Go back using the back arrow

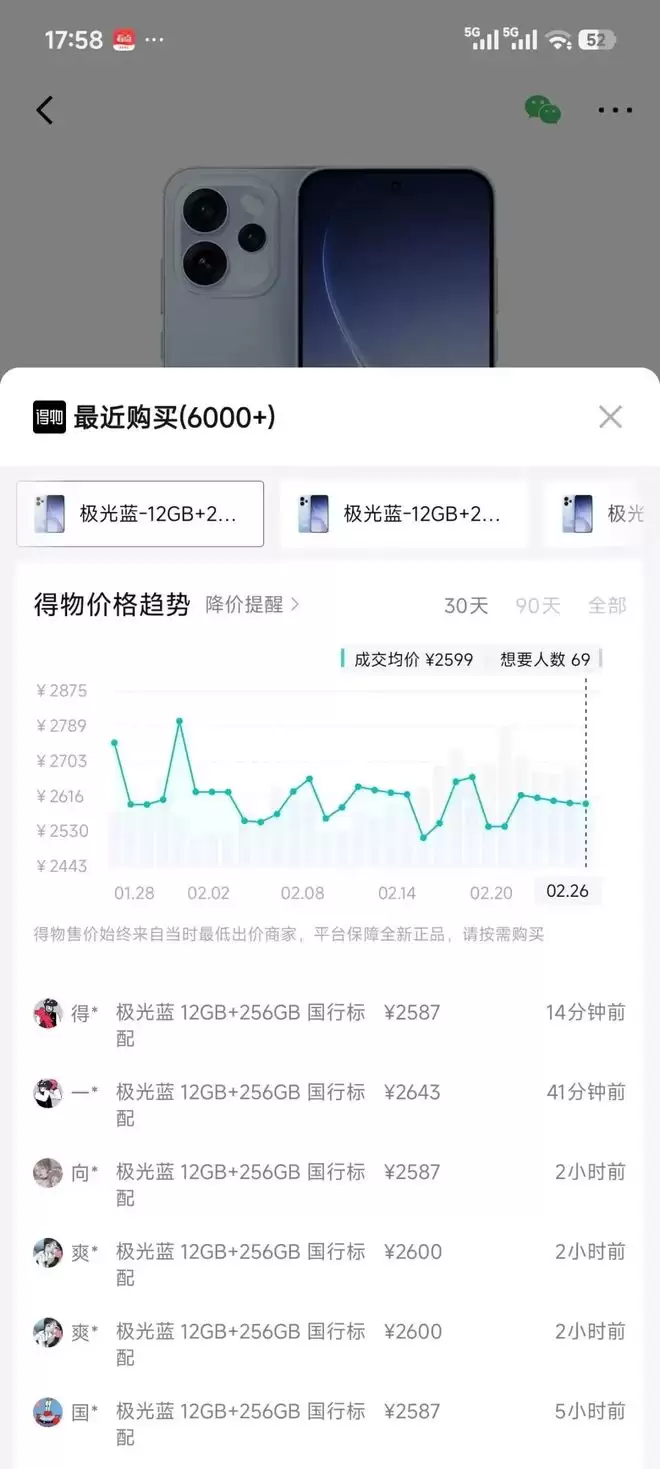click(45, 110)
